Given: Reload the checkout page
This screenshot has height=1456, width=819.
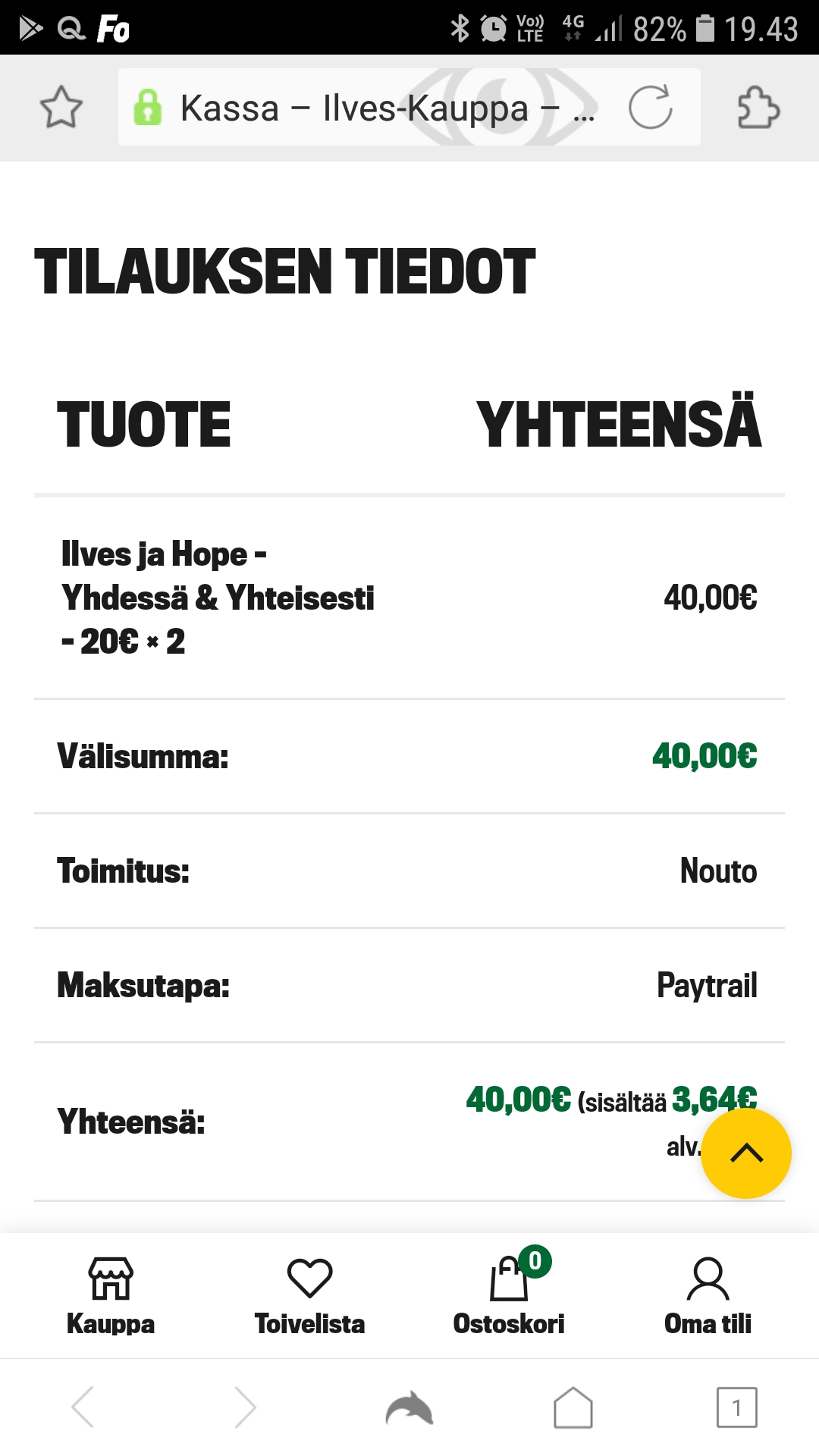Looking at the screenshot, I should coord(650,108).
